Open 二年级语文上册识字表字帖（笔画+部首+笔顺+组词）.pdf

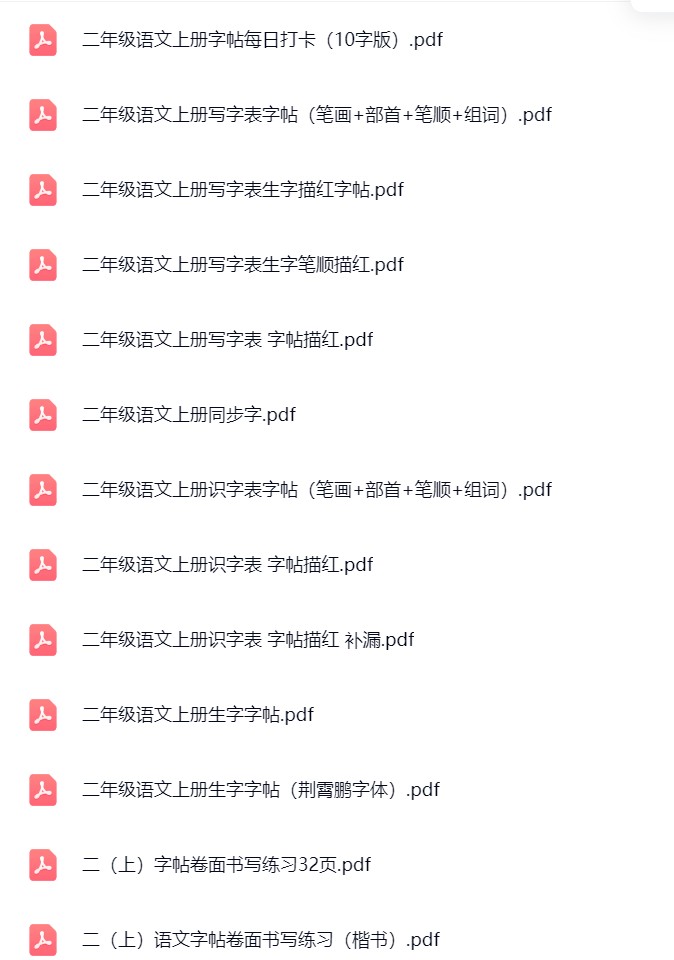tap(316, 490)
